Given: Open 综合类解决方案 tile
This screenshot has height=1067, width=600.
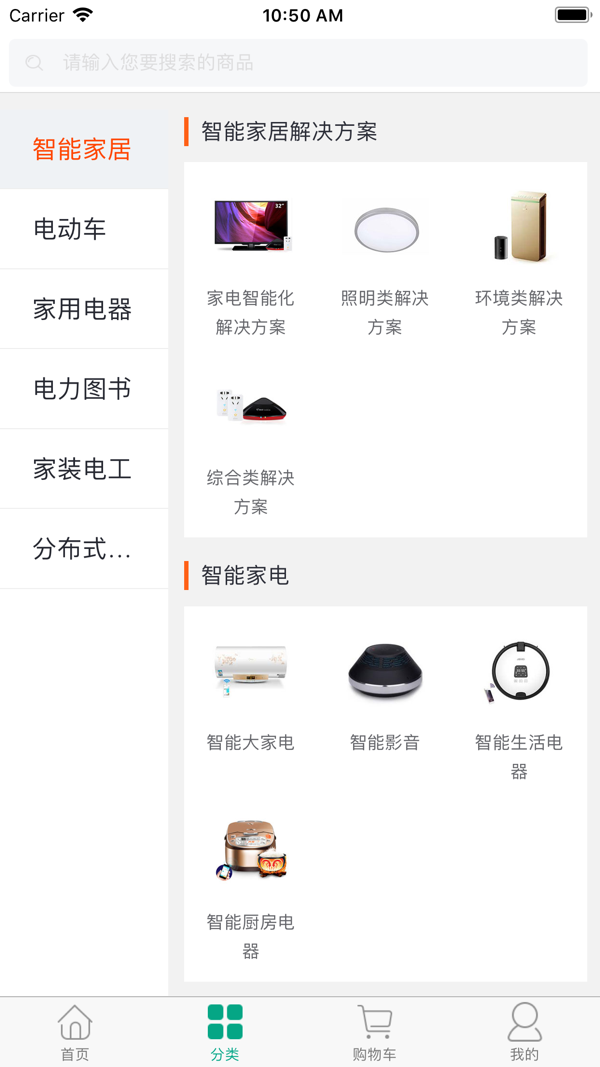Looking at the screenshot, I should point(251,445).
